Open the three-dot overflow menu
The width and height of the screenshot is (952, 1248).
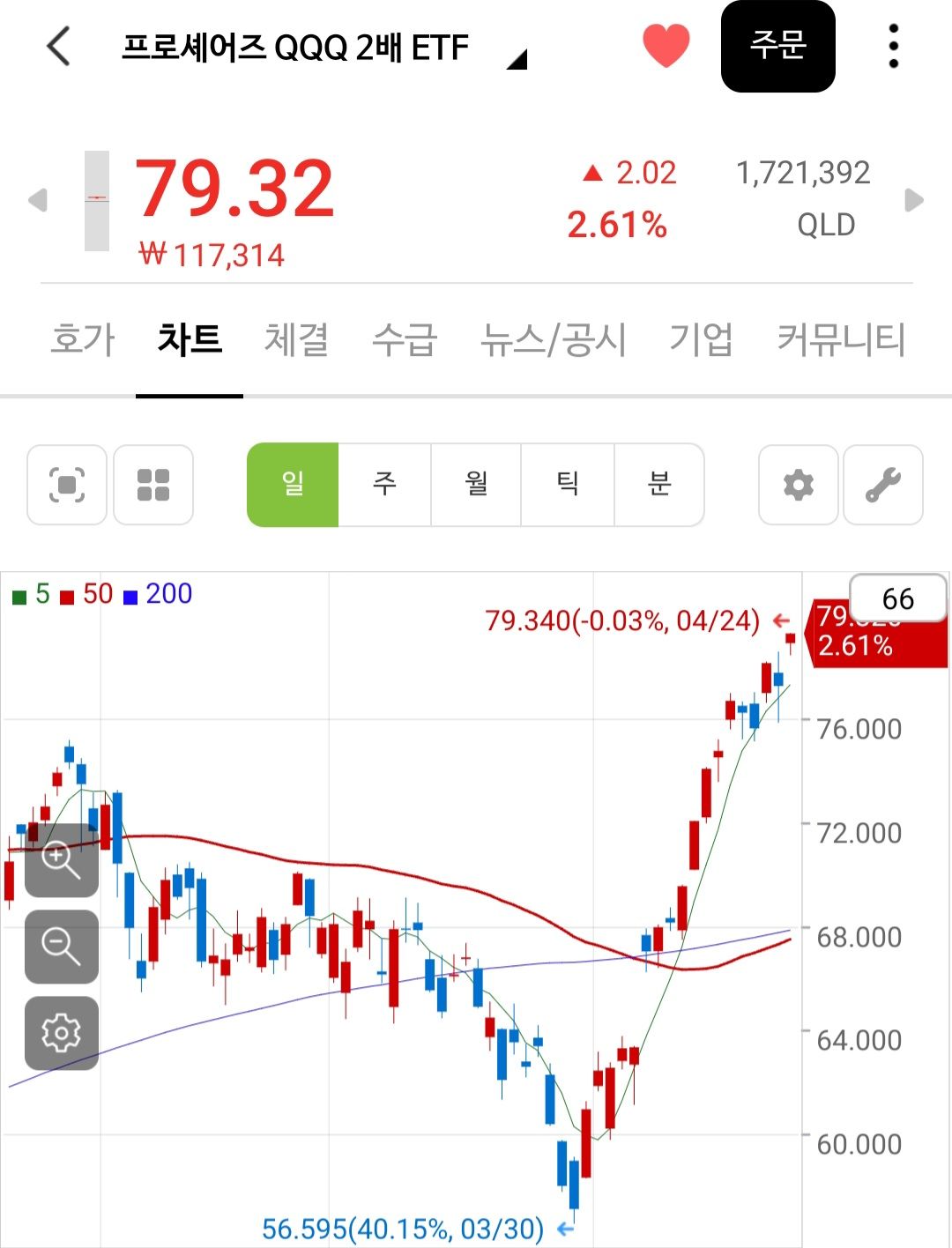pos(893,47)
